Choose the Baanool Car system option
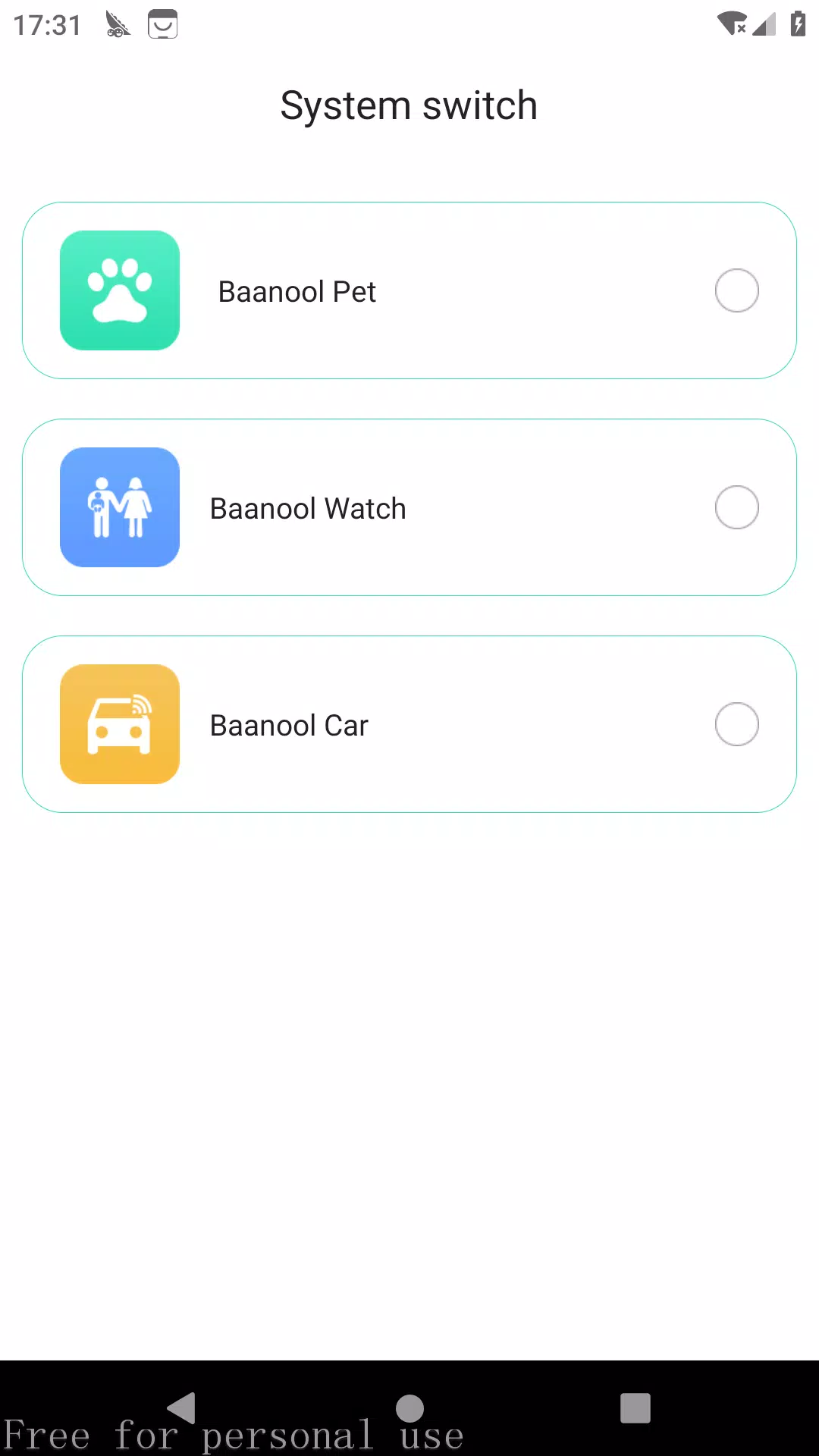Viewport: 819px width, 1456px height. pyautogui.click(x=409, y=724)
